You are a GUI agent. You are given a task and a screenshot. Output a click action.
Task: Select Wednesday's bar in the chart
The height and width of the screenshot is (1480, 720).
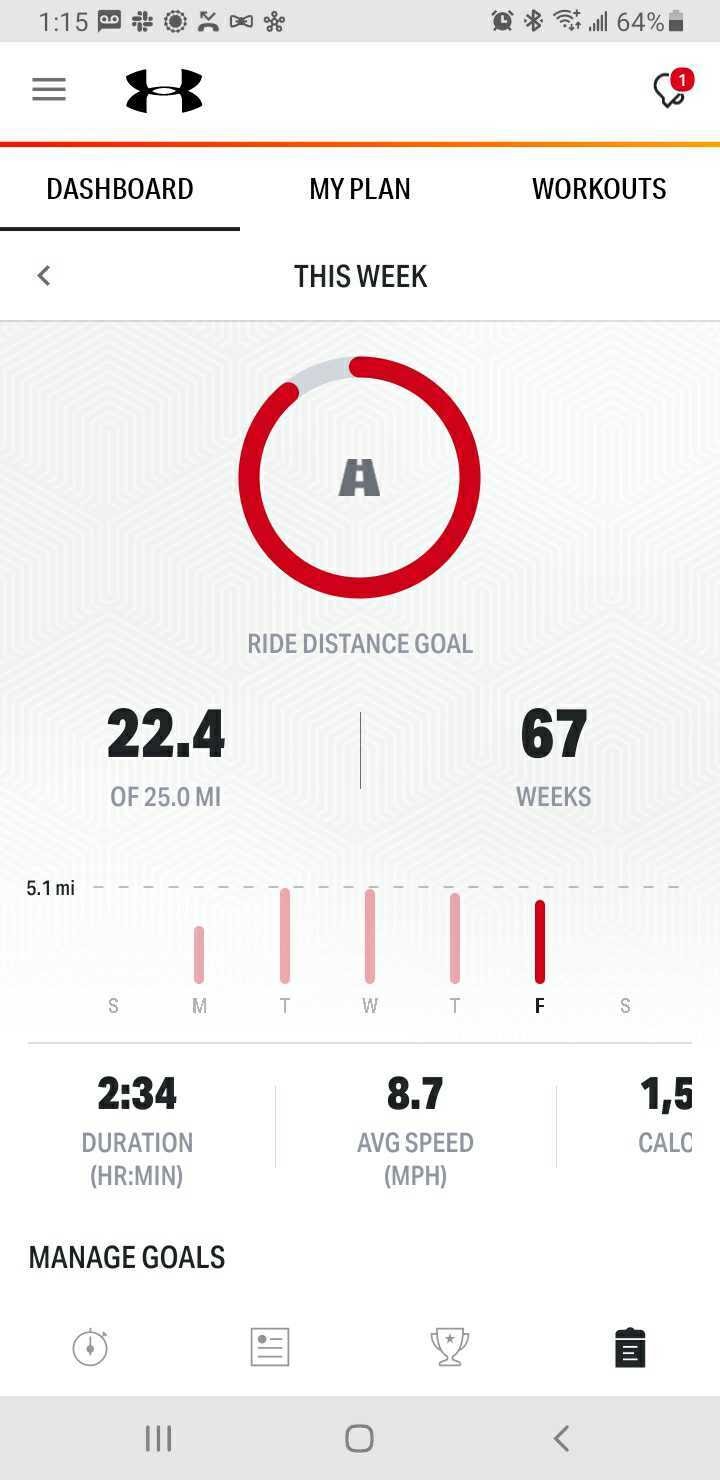point(370,936)
